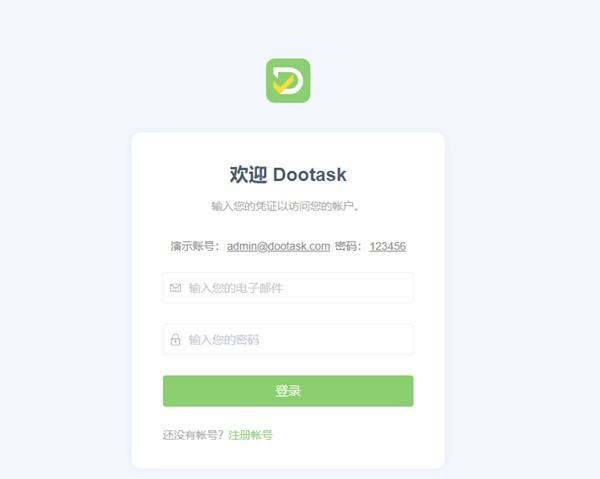Screen dimensions: 600x479
Task: Tap the demo password 123456 link
Action: [x=387, y=246]
